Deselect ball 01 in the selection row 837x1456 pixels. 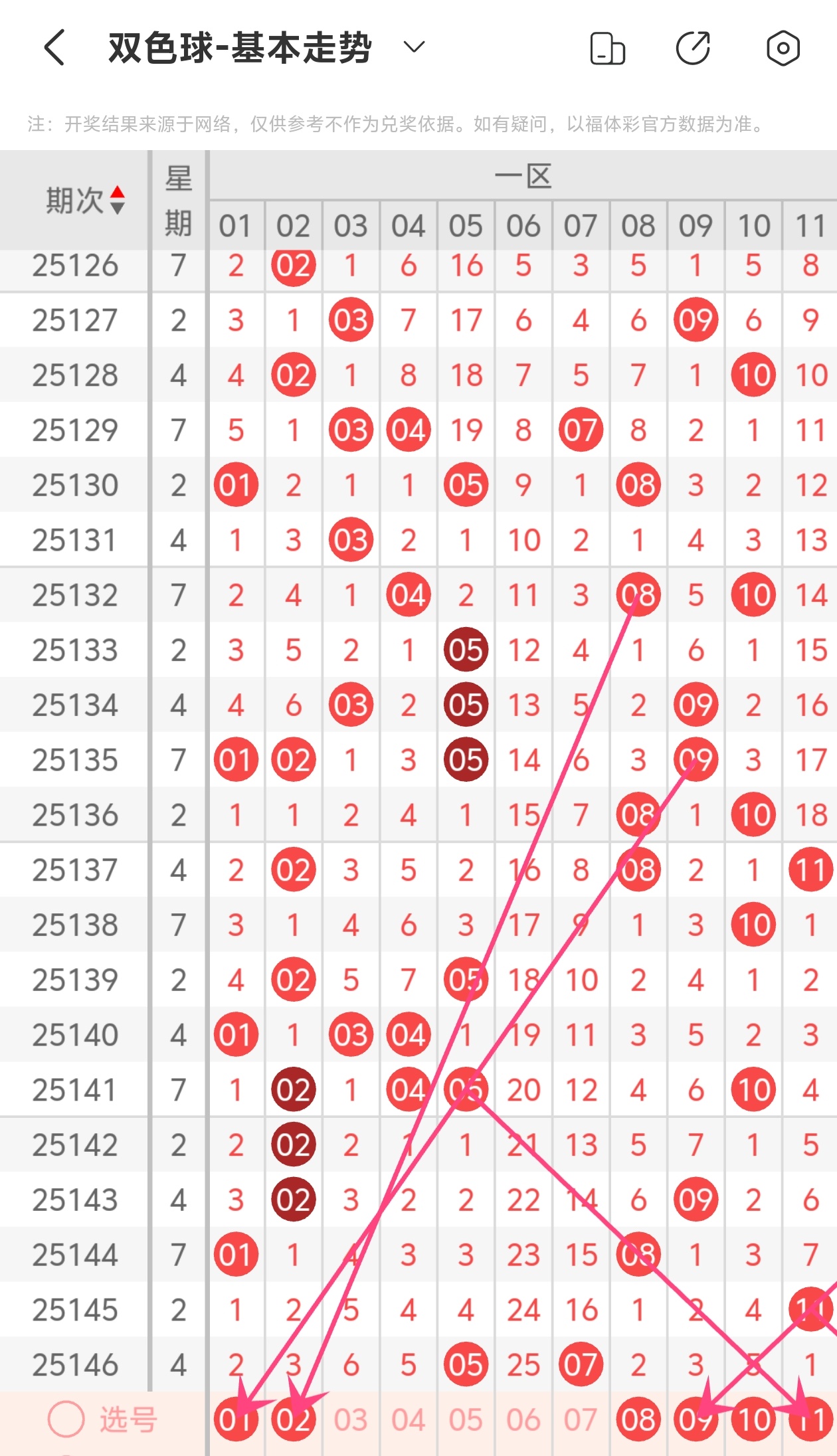236,1419
